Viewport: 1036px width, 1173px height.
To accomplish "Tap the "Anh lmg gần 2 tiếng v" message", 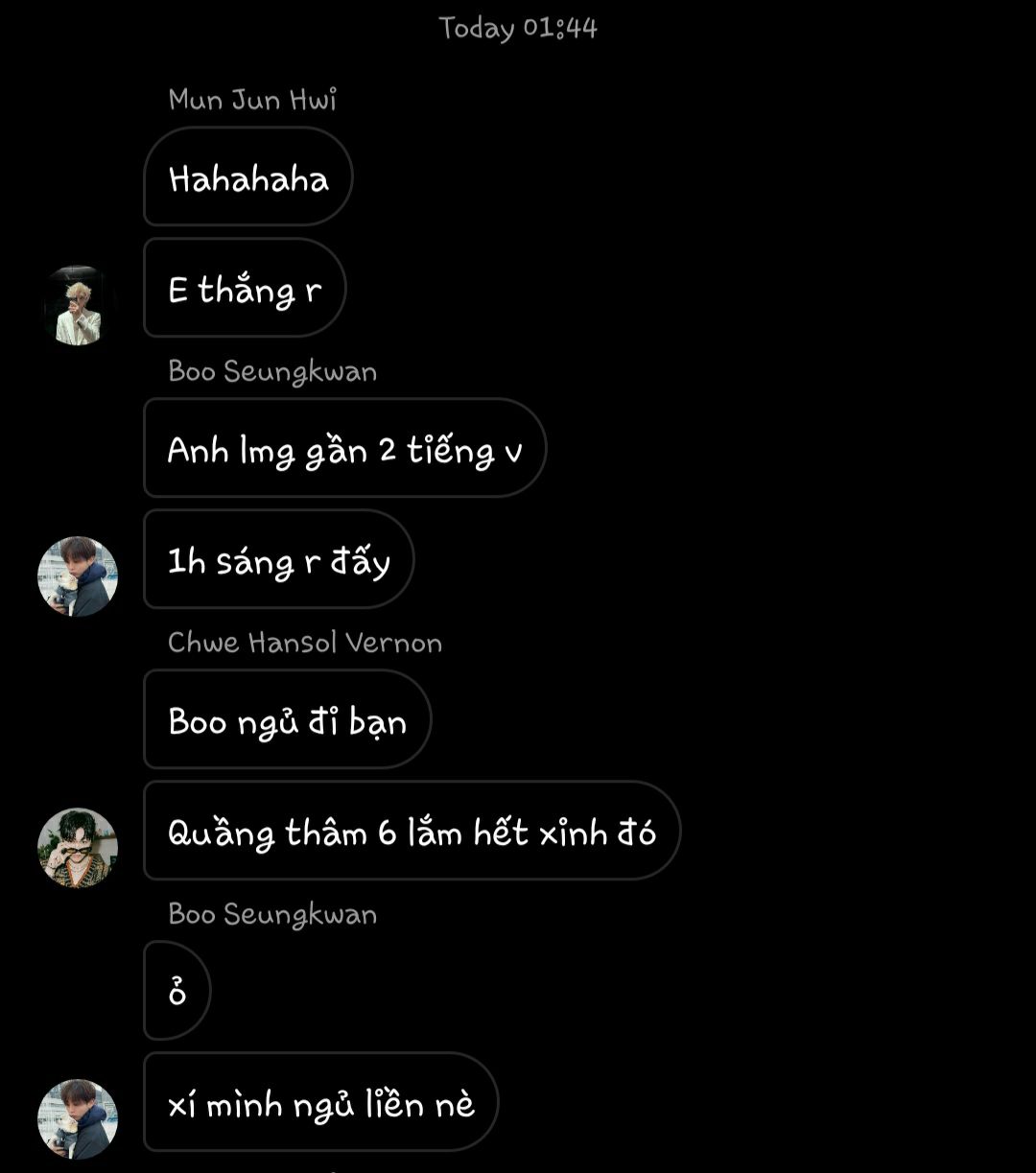I will click(x=345, y=448).
